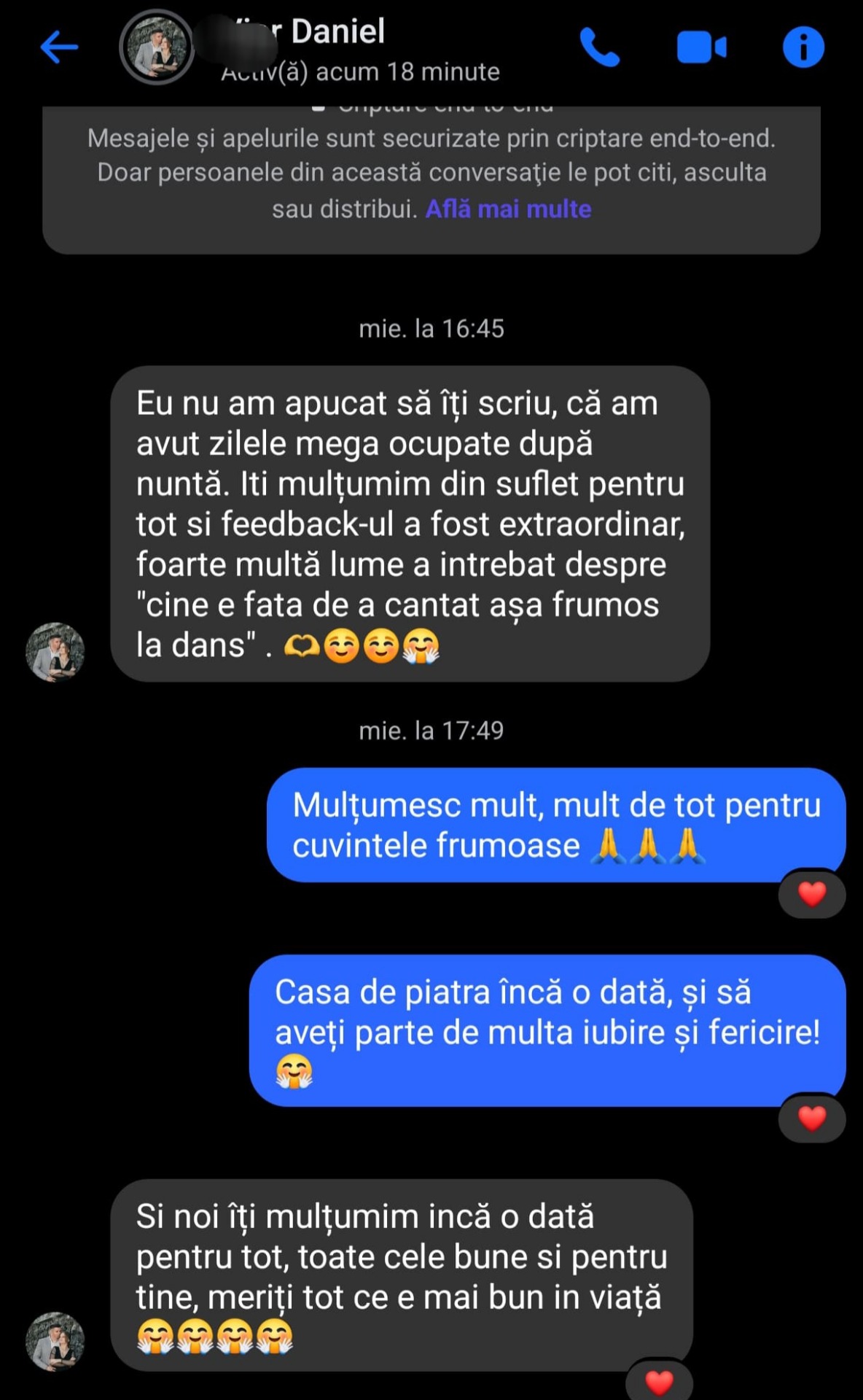This screenshot has width=863, height=1400.
Task: Open Daniel's profile picture in header
Action: (x=157, y=47)
